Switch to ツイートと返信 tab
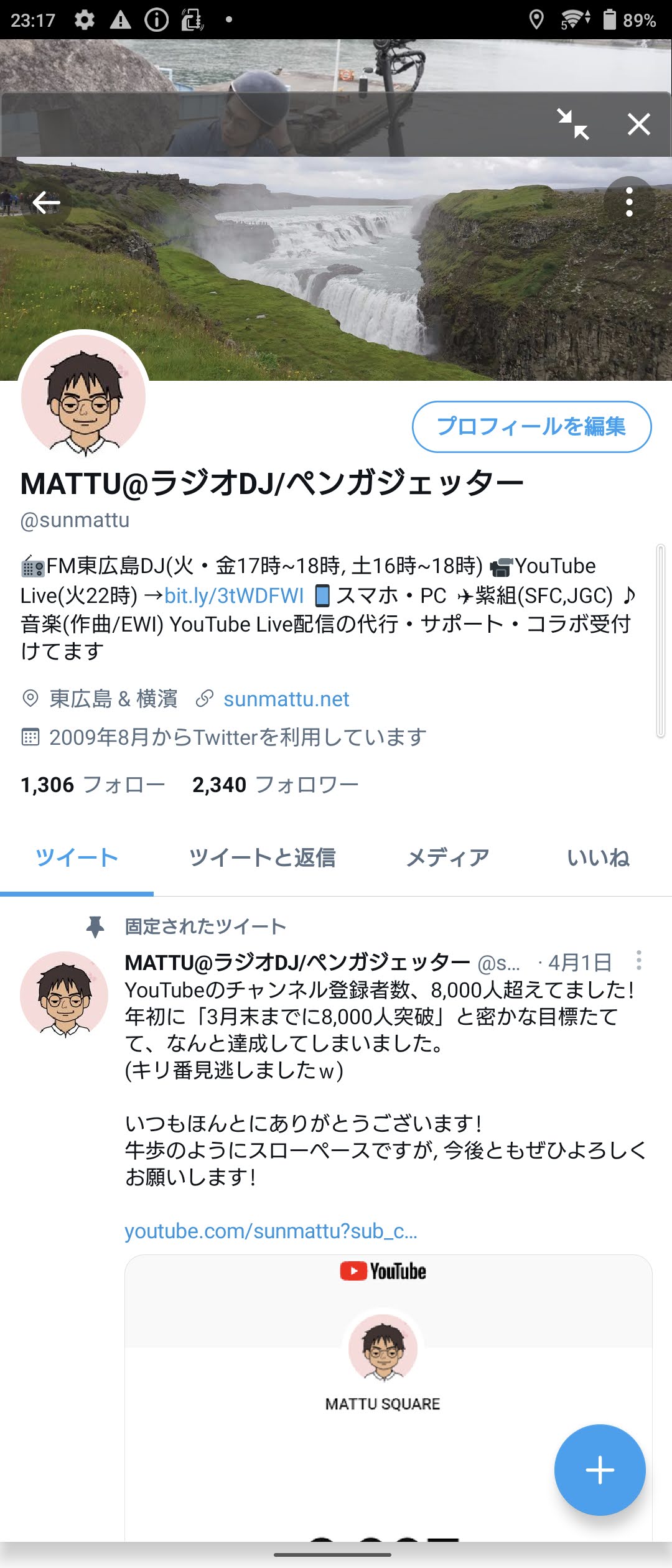672x1568 pixels. (x=262, y=857)
